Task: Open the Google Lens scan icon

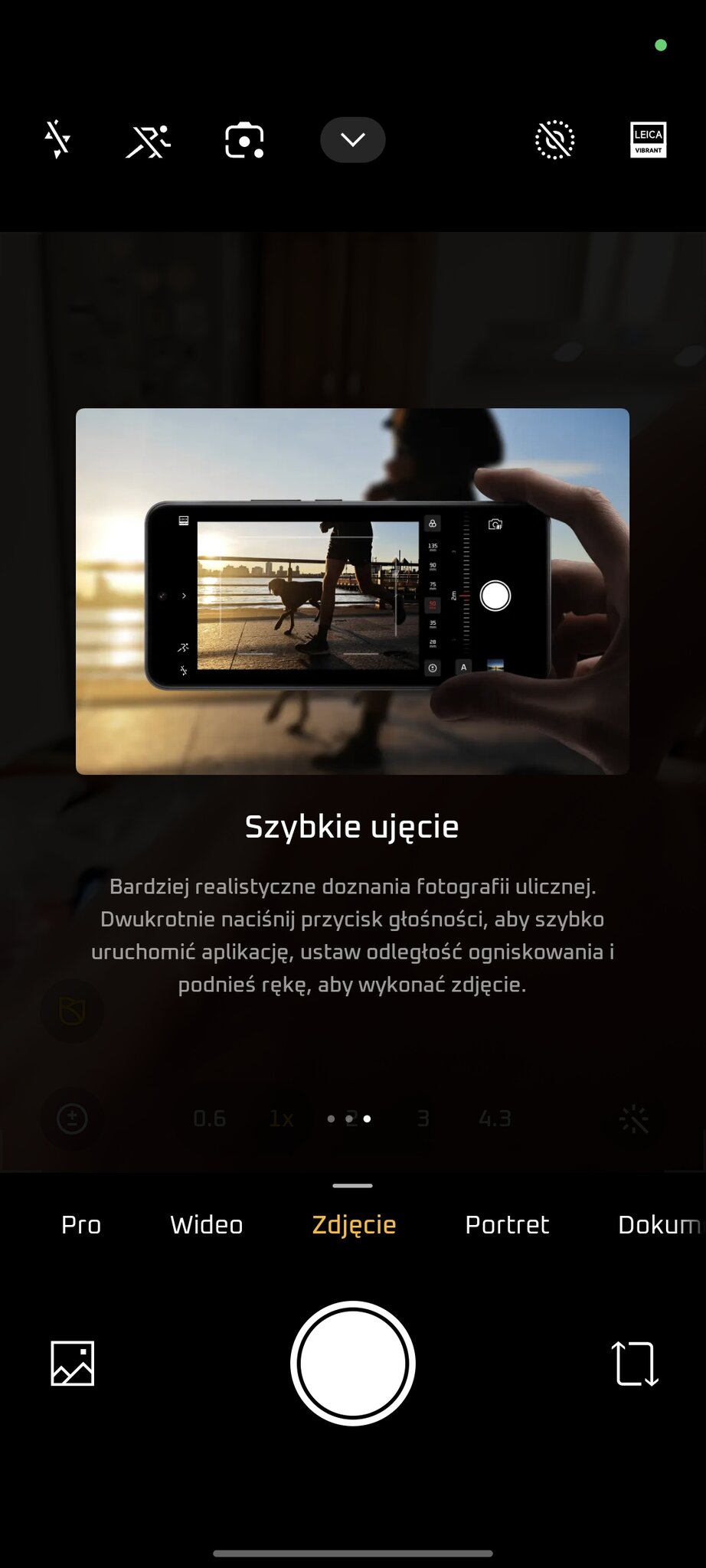Action: coord(244,141)
